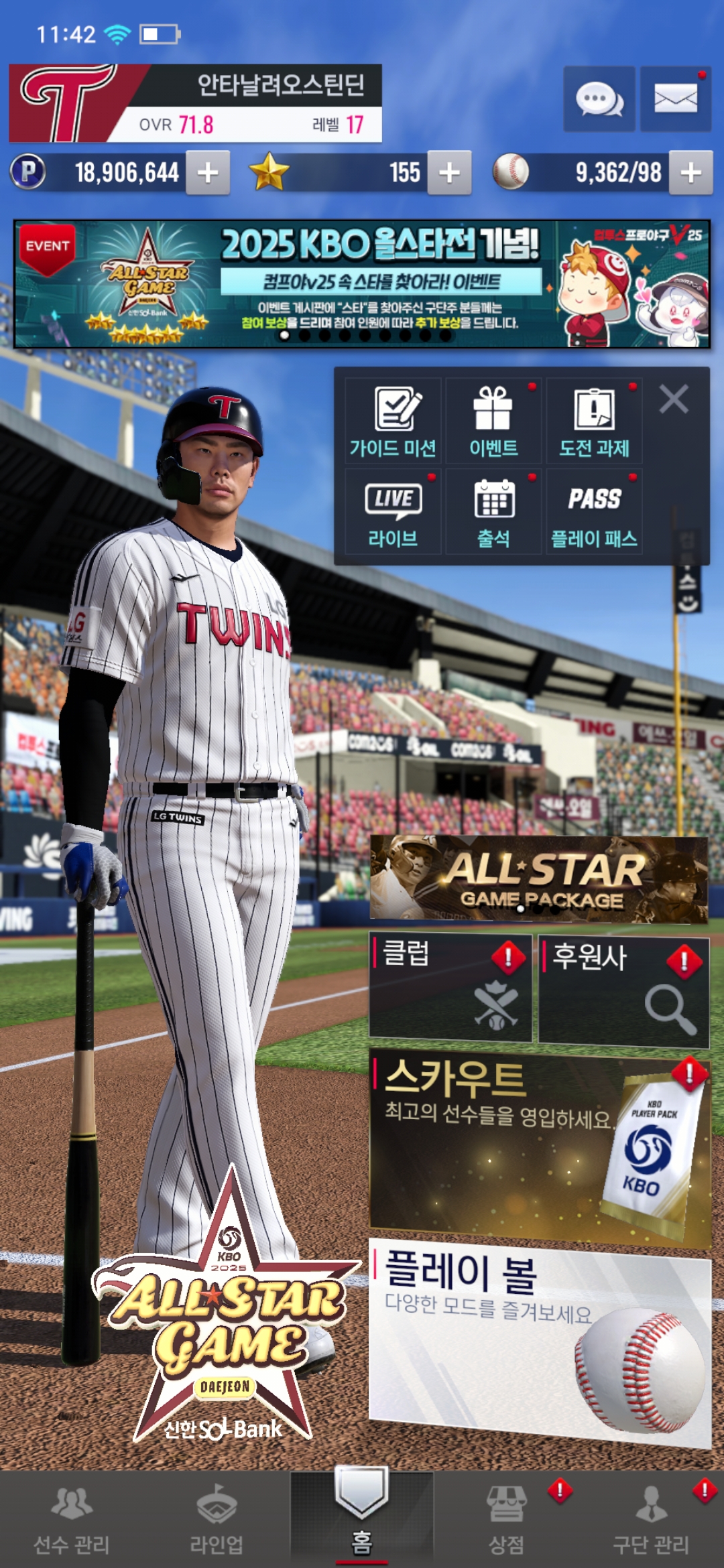
Task: Start 플레이 볼 game modes
Action: coord(539,1340)
